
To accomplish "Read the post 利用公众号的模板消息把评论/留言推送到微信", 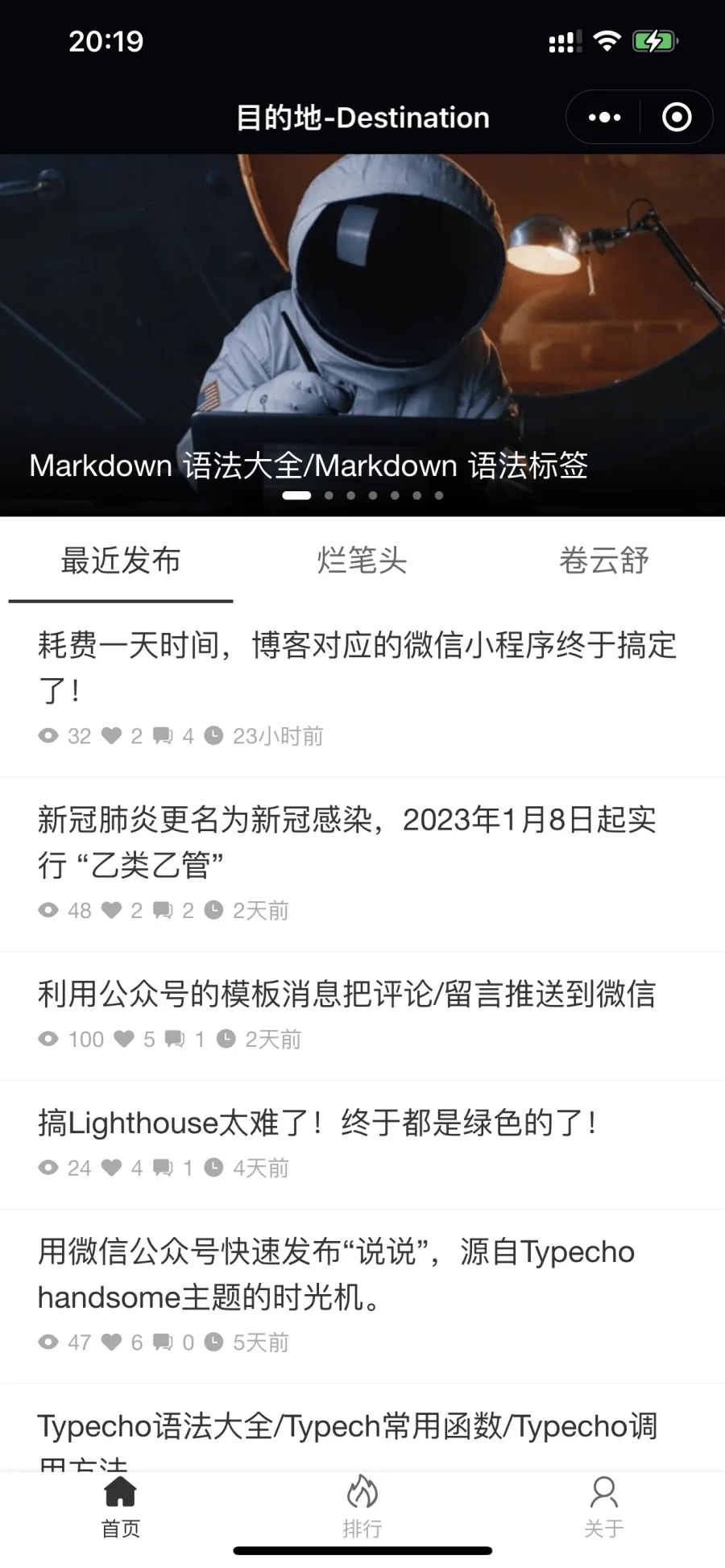I will click(x=346, y=994).
